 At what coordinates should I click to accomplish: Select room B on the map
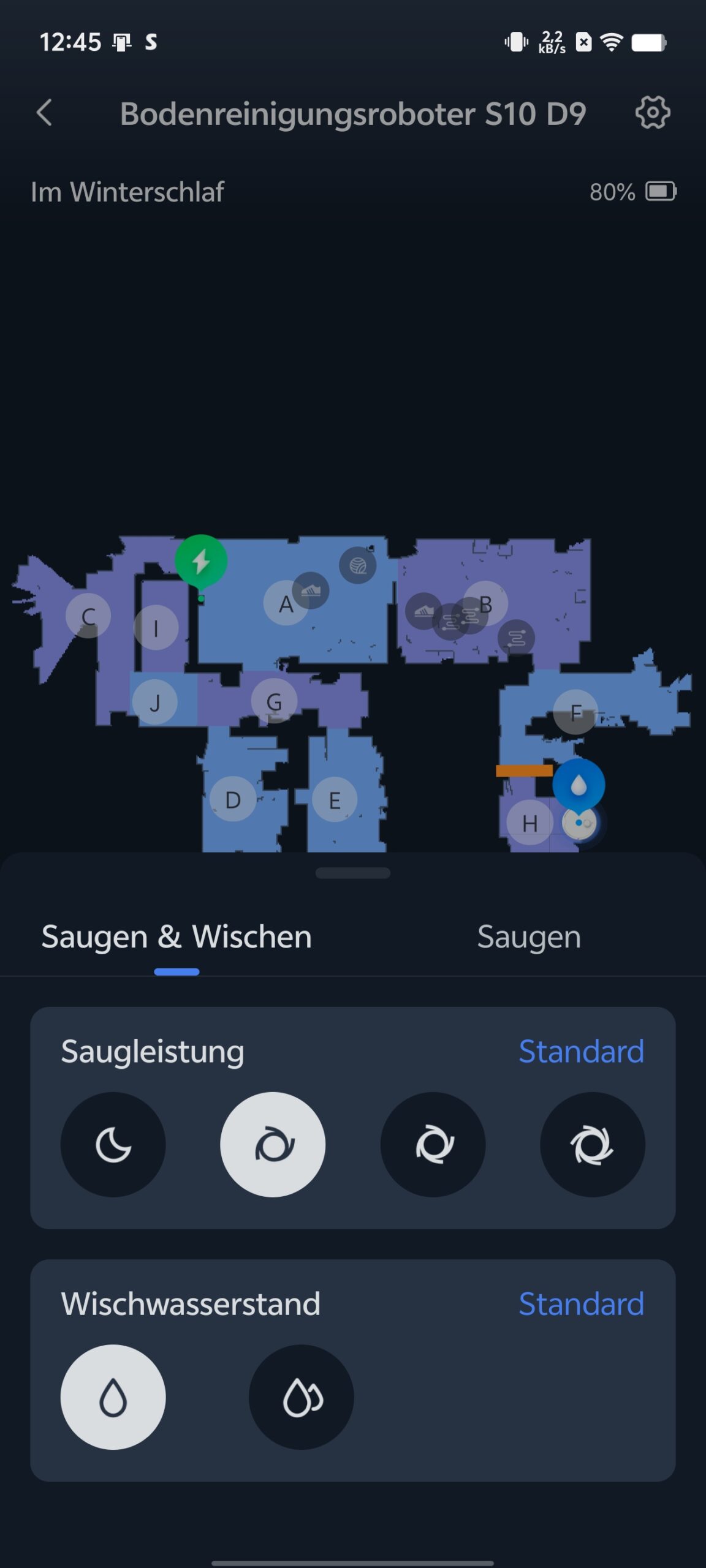coord(485,603)
